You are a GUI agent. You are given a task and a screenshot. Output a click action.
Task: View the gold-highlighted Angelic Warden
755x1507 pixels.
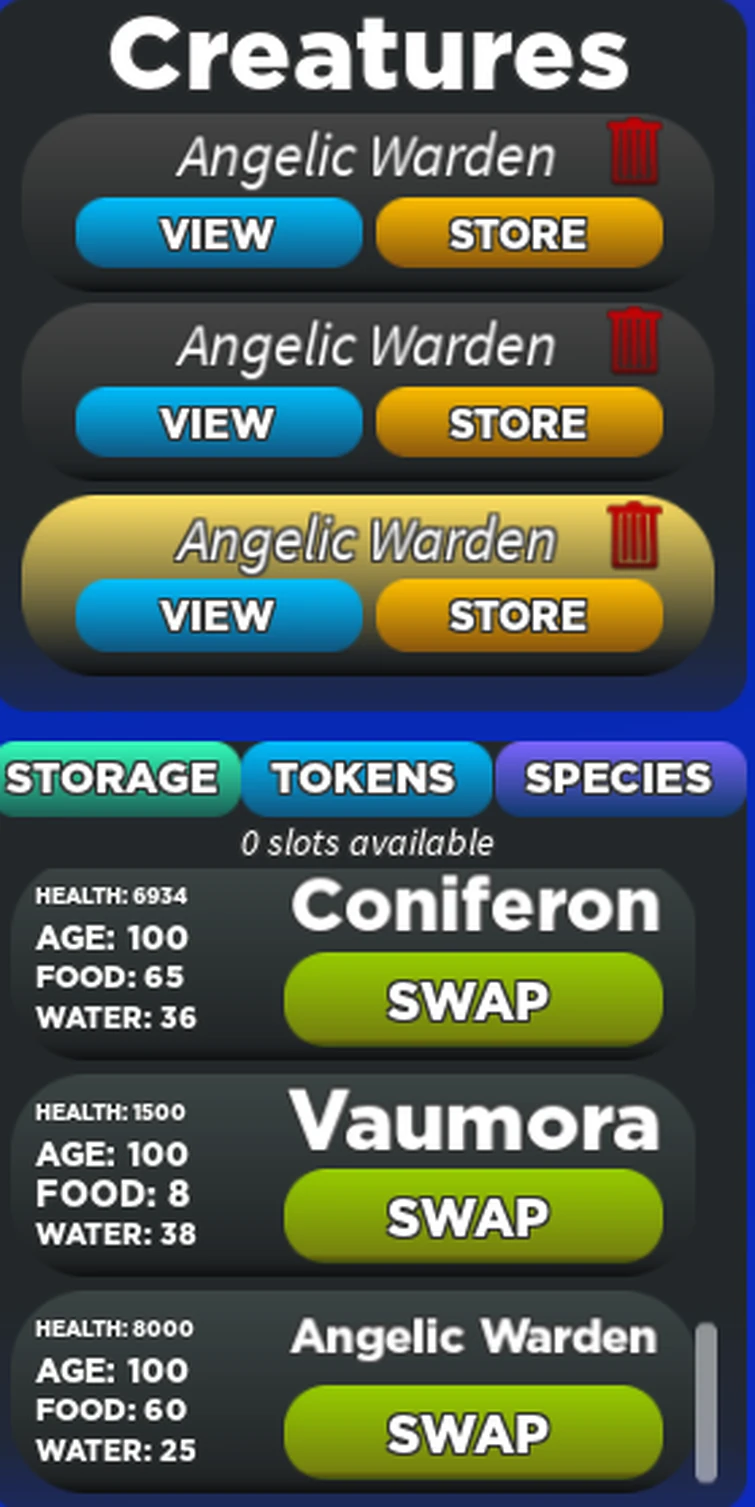click(218, 615)
